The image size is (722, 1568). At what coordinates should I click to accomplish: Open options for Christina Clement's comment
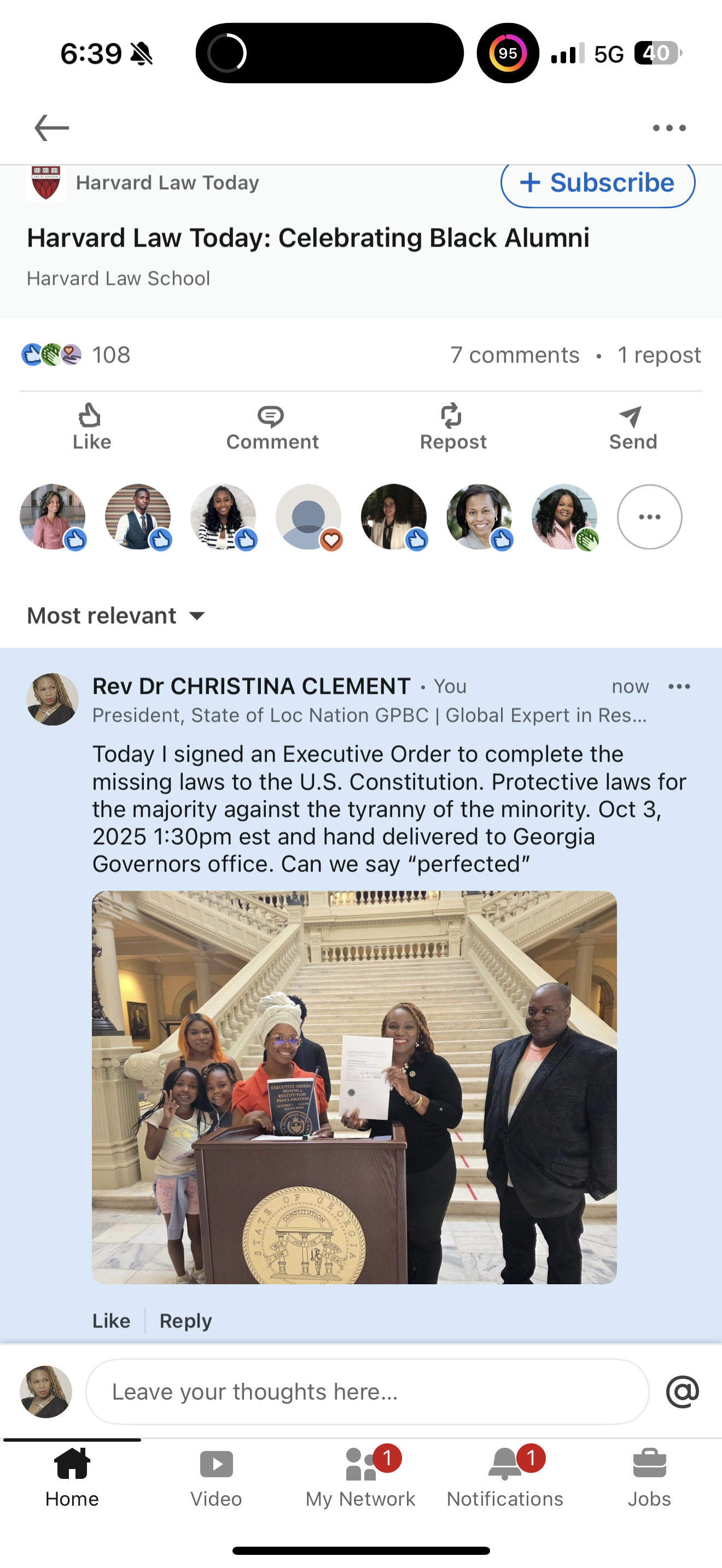(679, 687)
